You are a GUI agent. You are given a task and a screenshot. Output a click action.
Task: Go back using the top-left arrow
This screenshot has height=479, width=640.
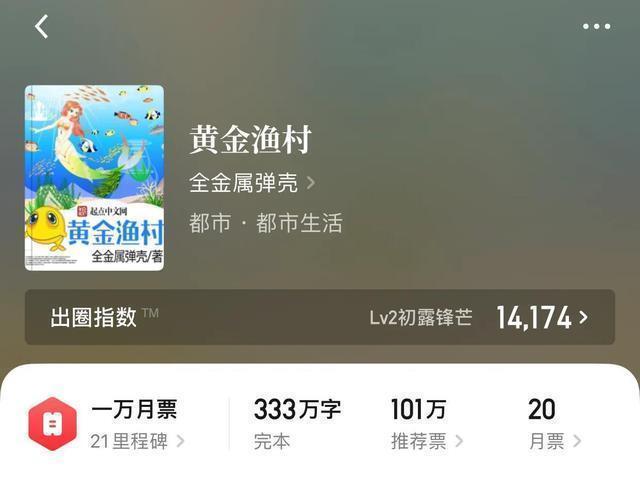[41, 27]
